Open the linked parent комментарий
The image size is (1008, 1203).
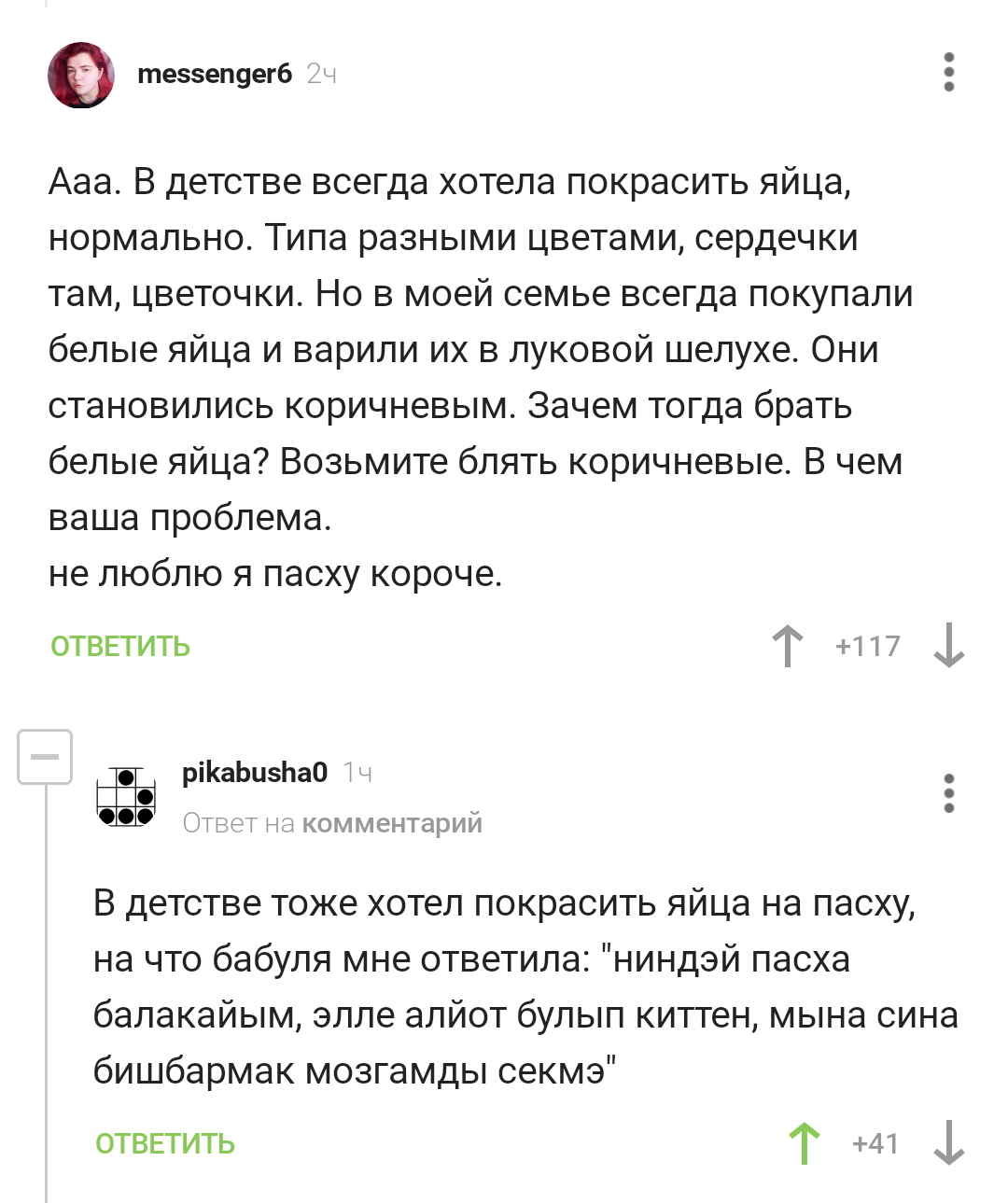point(392,823)
